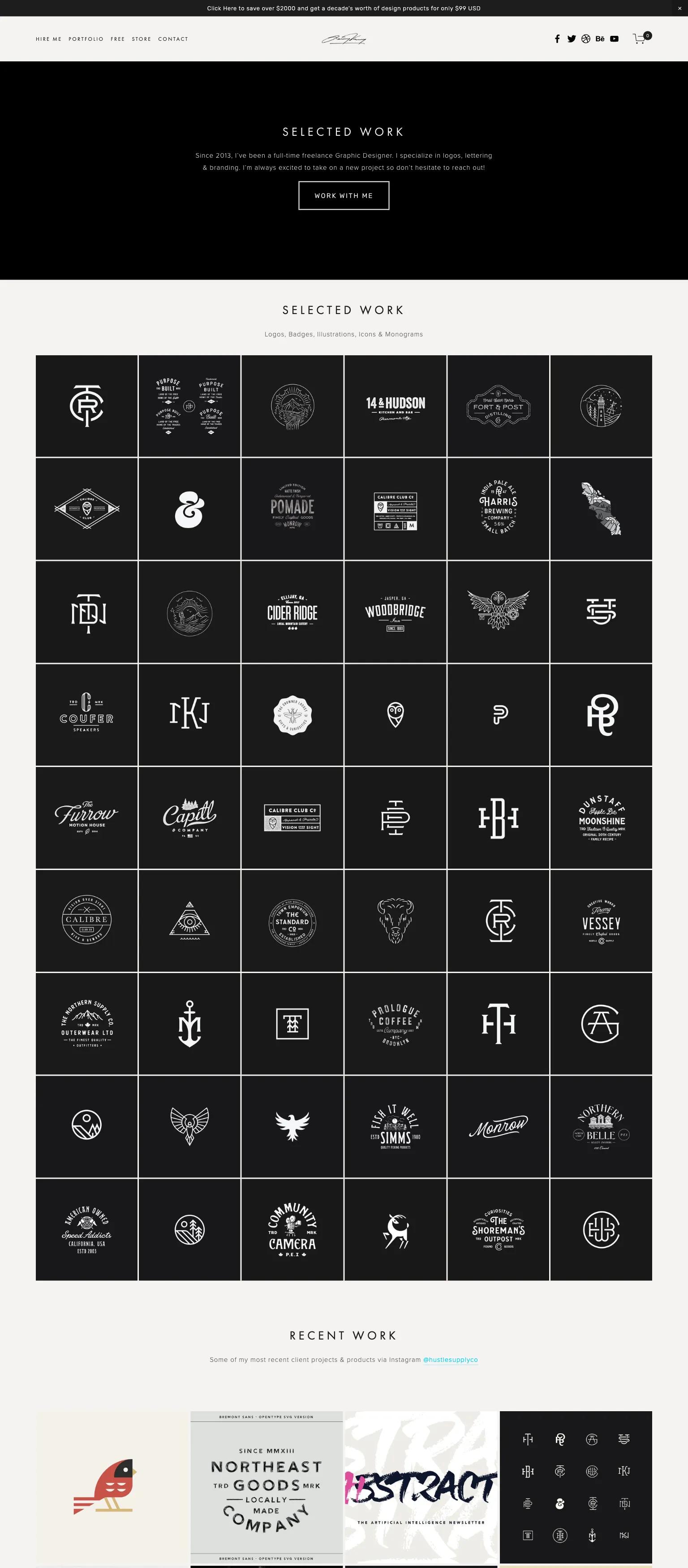The width and height of the screenshot is (688, 1568).
Task: Open the Facebook social icon
Action: click(557, 39)
